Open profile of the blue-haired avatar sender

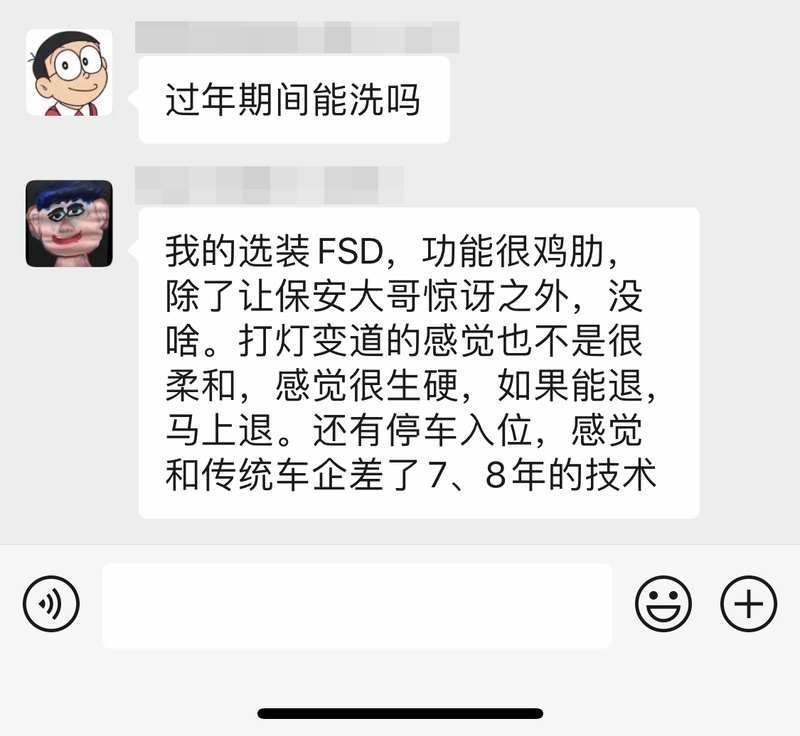[68, 224]
